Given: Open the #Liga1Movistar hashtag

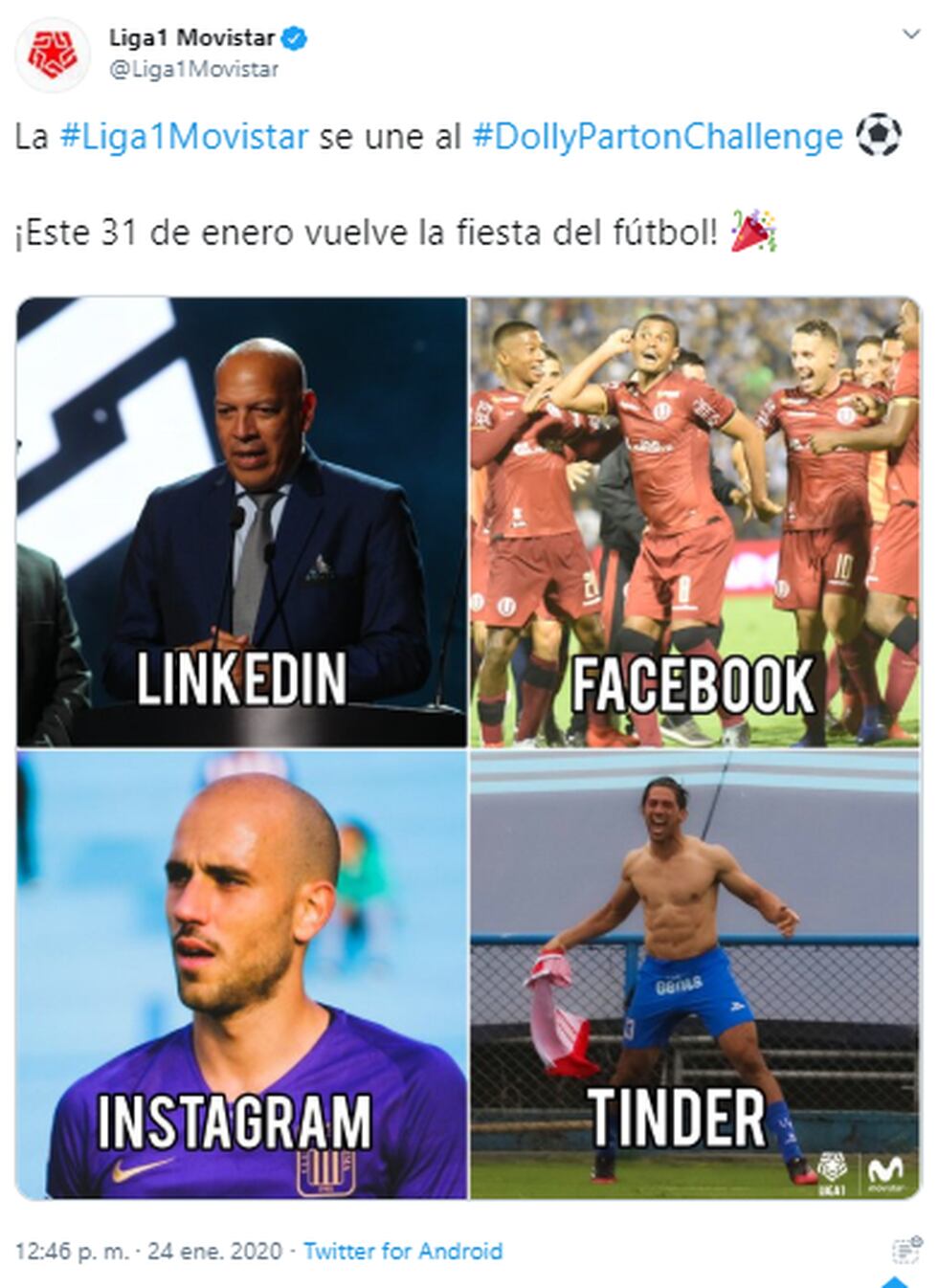Looking at the screenshot, I should tap(184, 137).
